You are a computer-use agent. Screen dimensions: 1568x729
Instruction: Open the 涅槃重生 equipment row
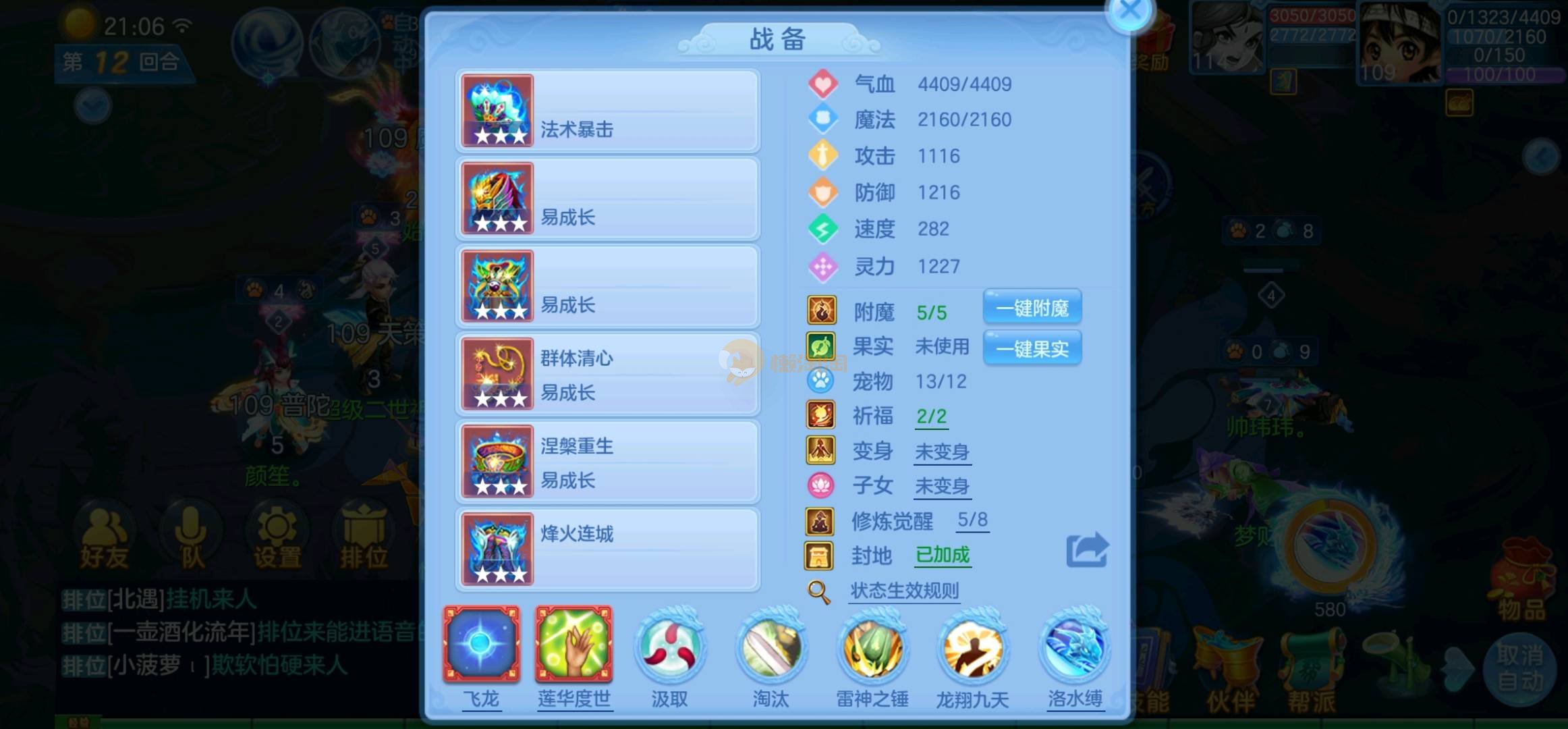point(607,462)
